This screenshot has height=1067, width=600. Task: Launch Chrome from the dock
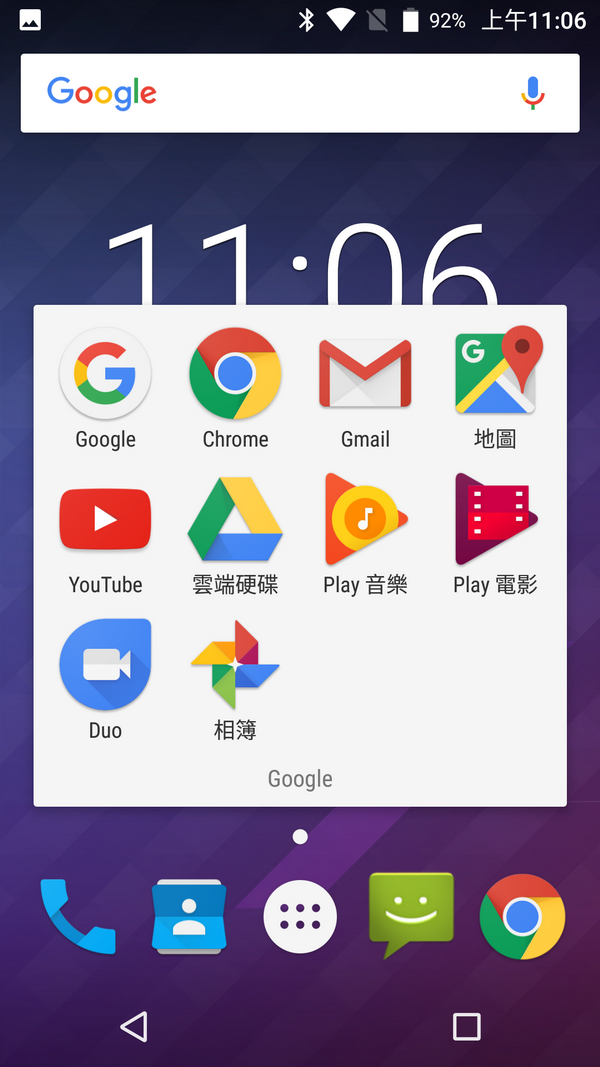[x=522, y=916]
